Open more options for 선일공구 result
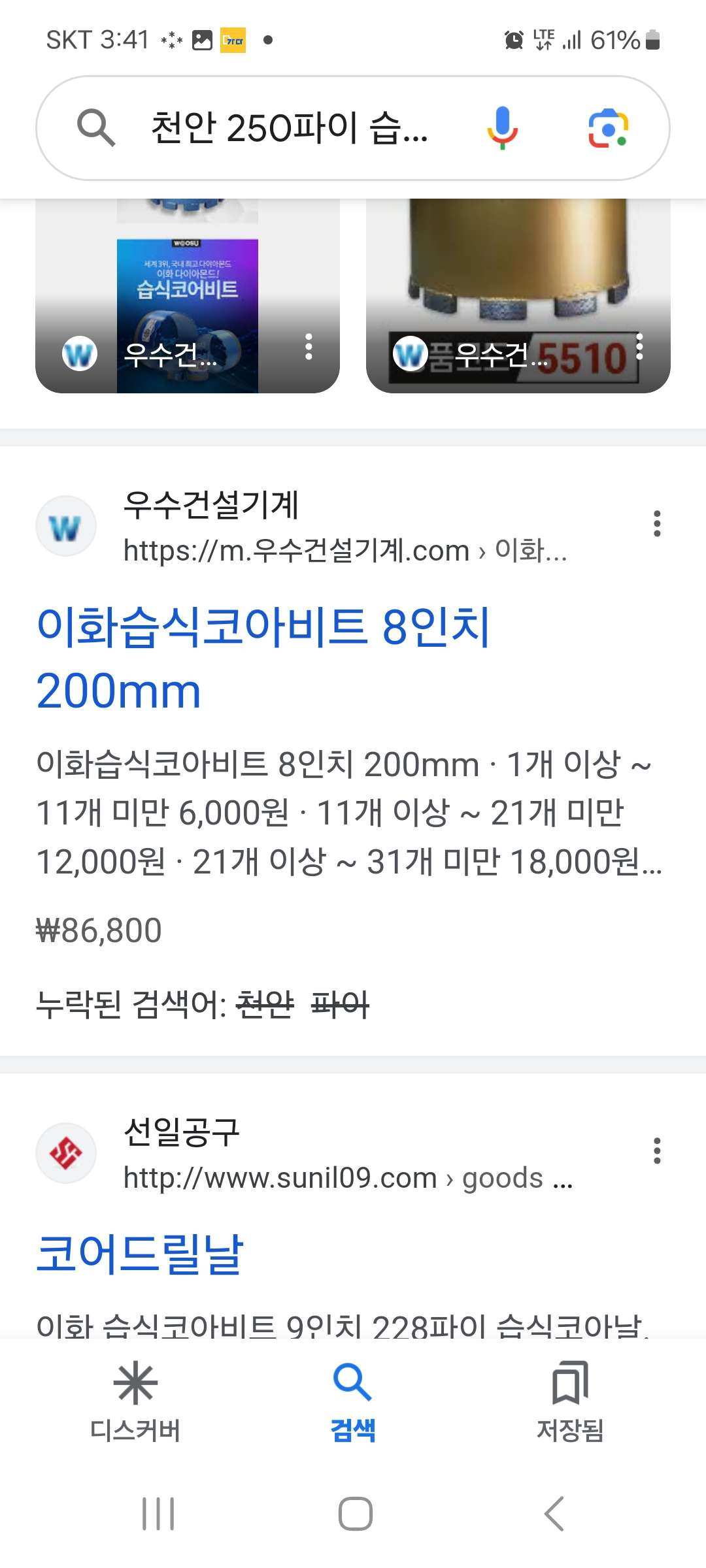The width and height of the screenshot is (706, 1568). [657, 1151]
